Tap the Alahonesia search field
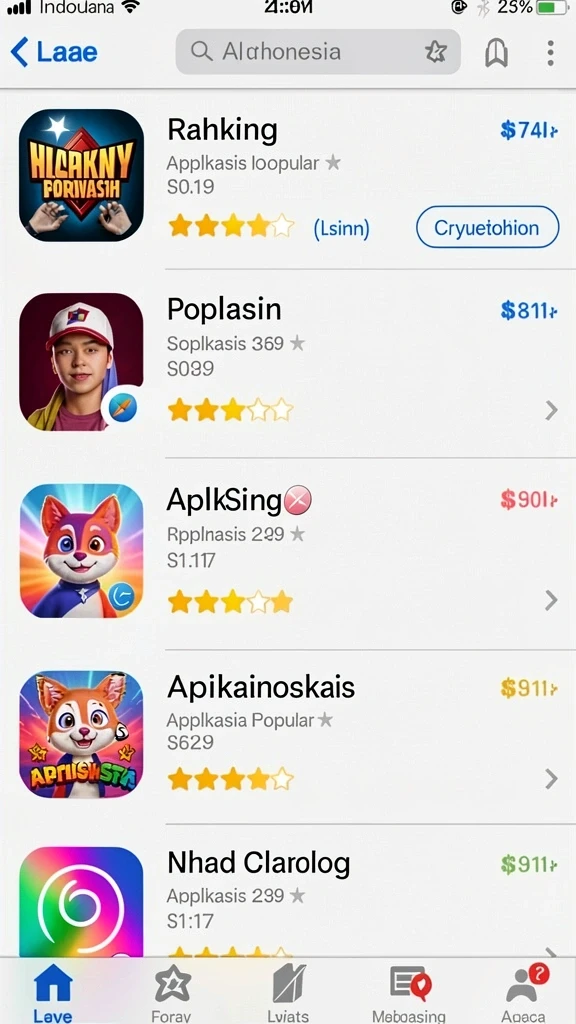Screen dimensions: 576x1024 (318, 52)
